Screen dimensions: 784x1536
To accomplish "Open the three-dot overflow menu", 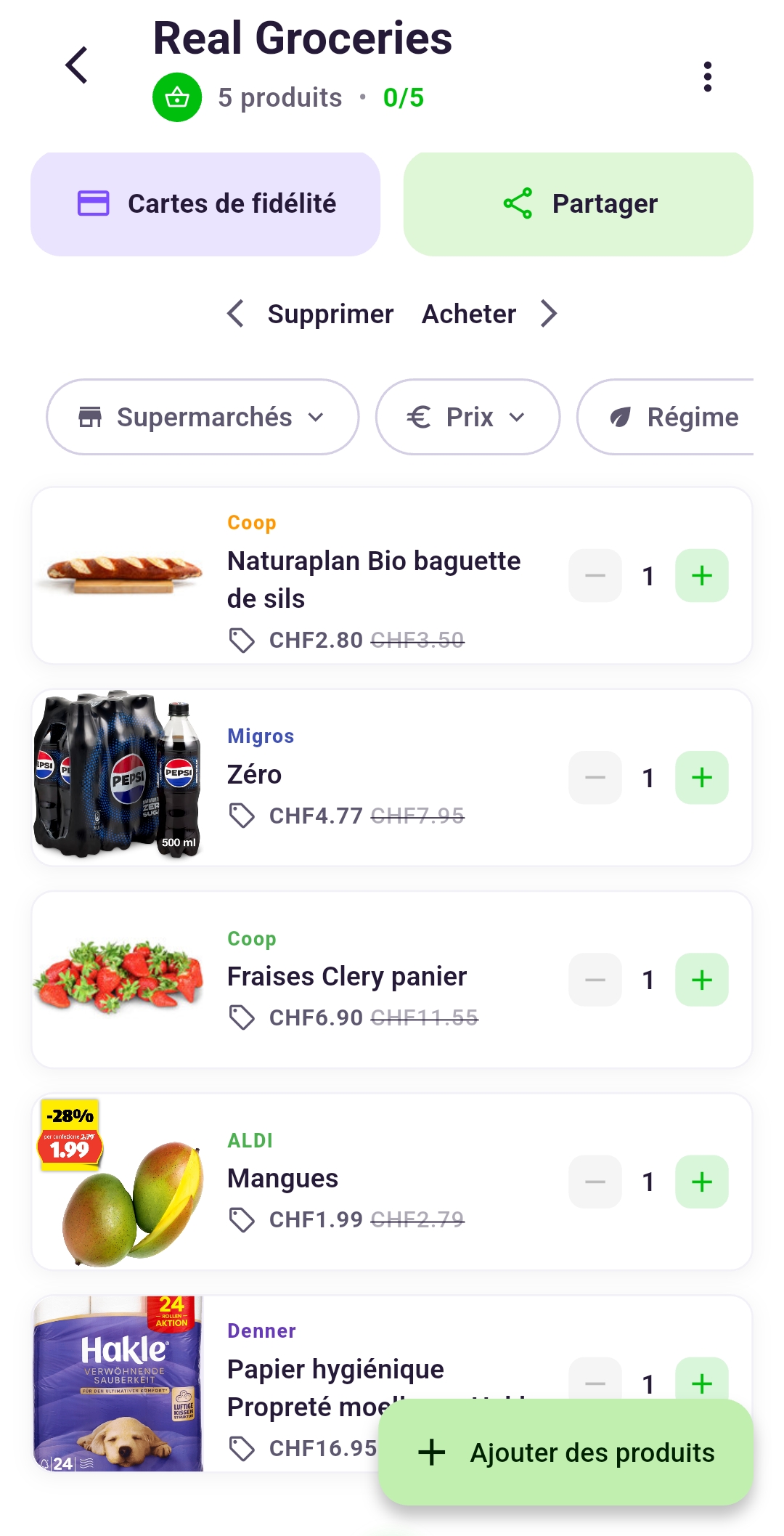I will (708, 76).
